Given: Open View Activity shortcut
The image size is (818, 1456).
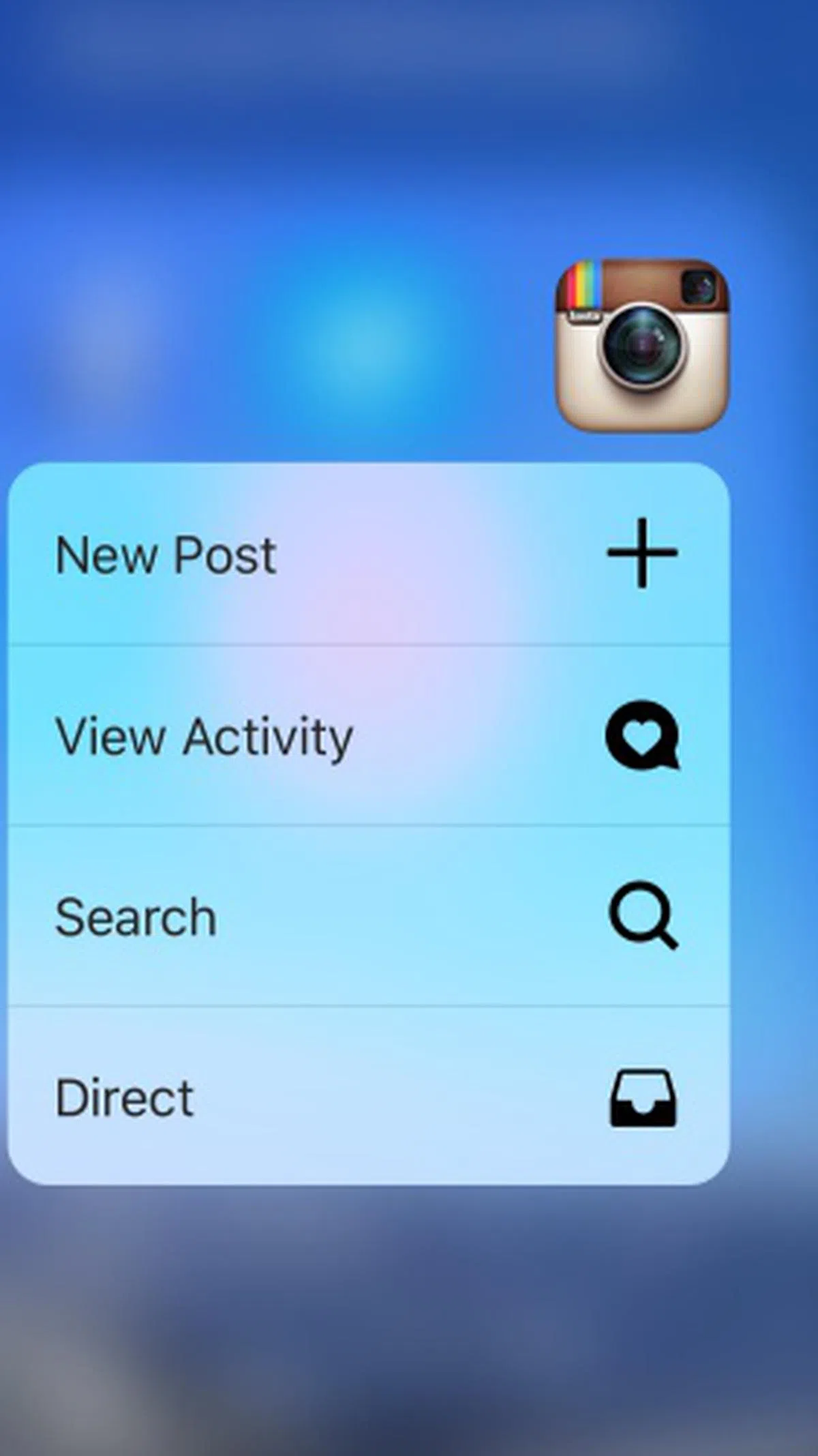Looking at the screenshot, I should (368, 736).
